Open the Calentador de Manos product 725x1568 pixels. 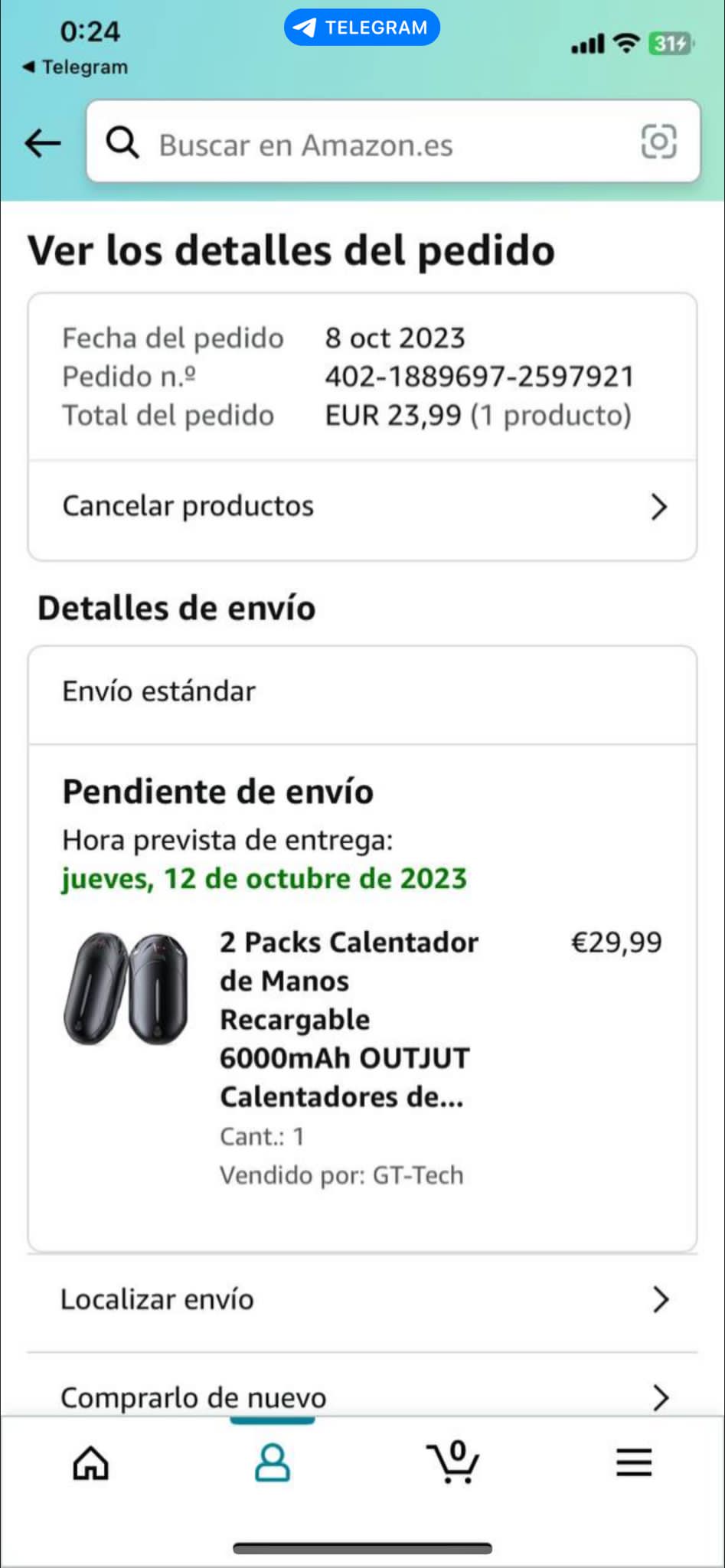tap(348, 1018)
